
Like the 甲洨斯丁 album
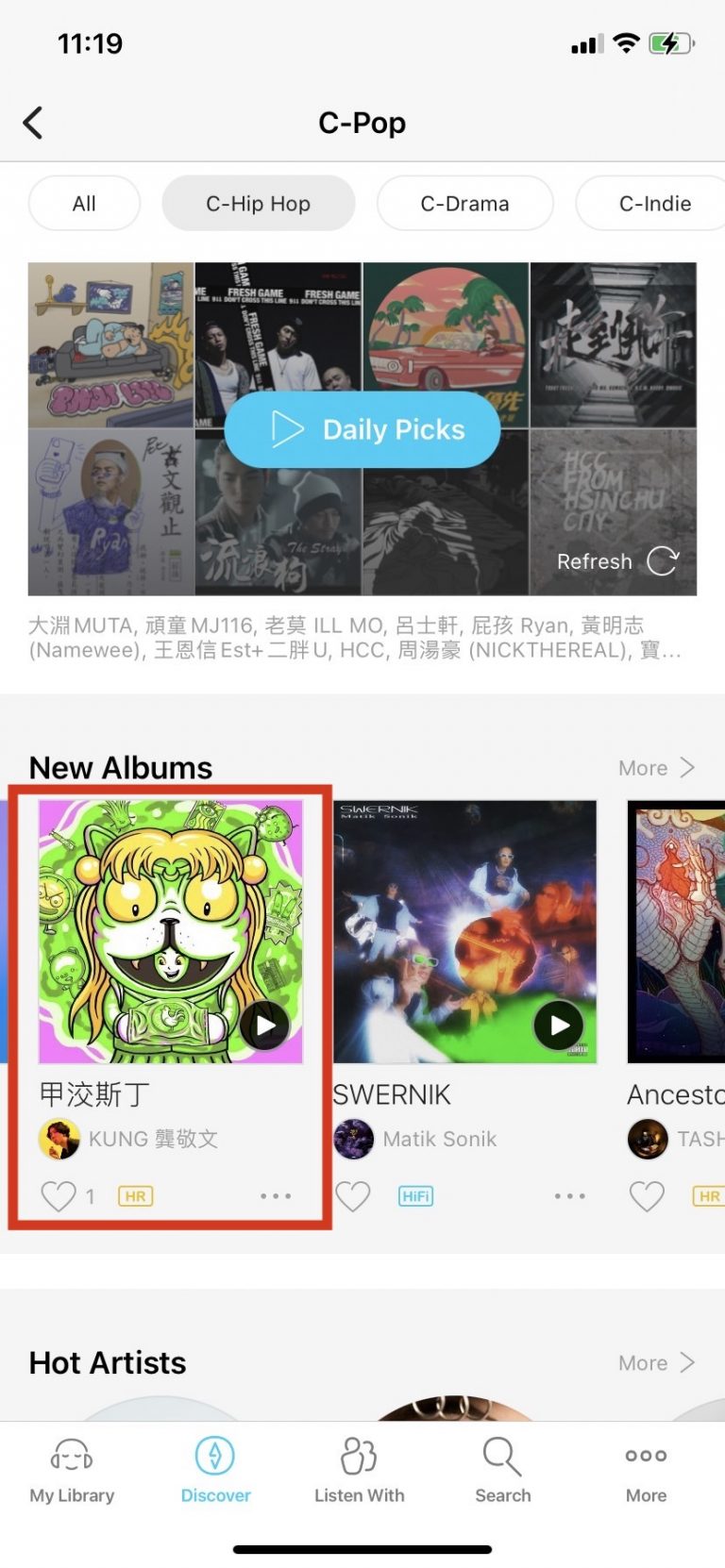[x=58, y=1196]
